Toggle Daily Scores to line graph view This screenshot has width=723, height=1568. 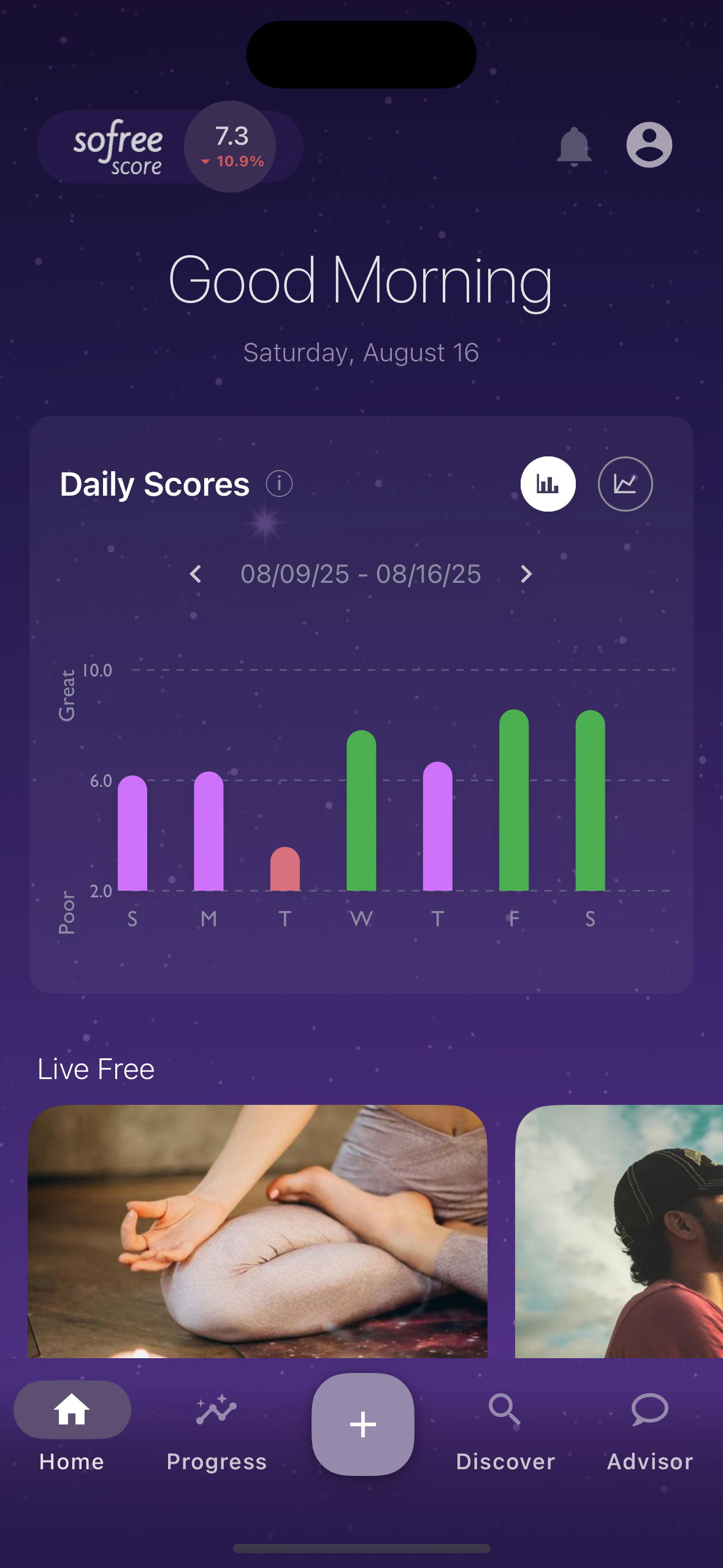point(625,483)
